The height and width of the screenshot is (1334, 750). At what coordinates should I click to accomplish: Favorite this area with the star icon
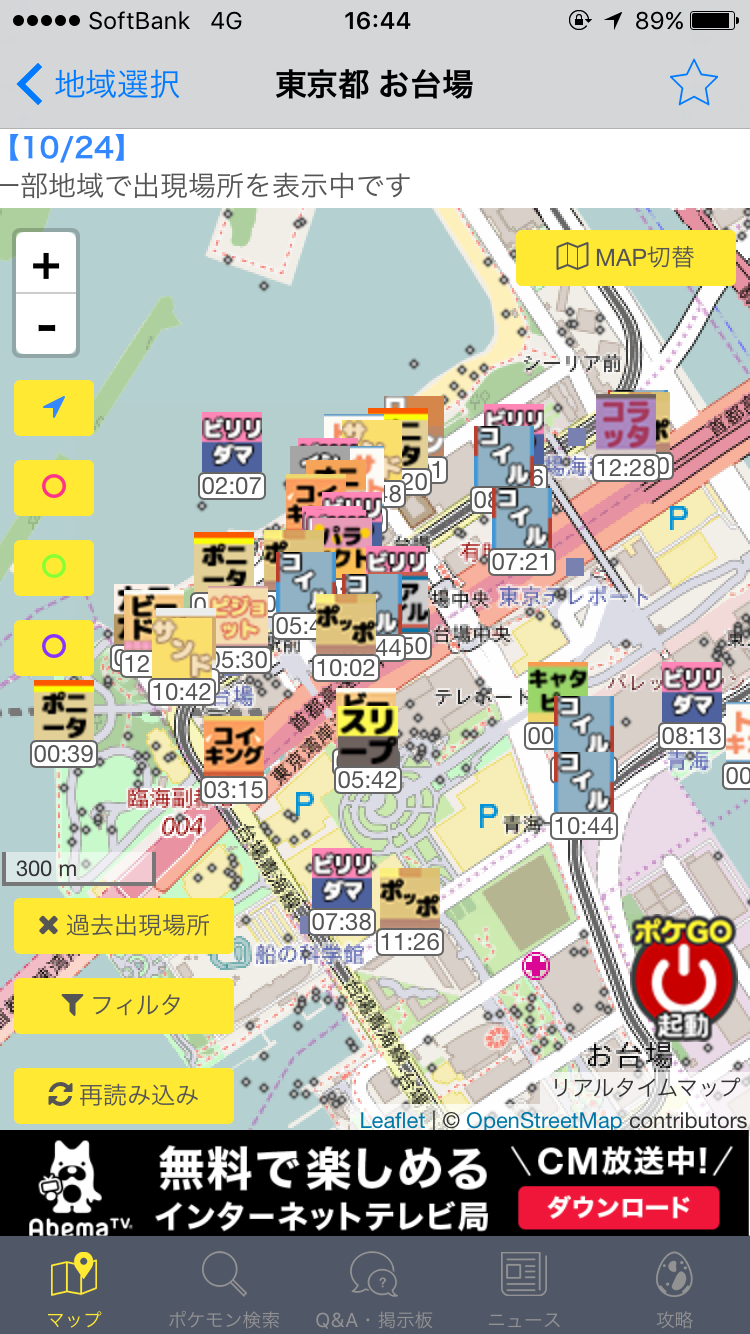point(694,85)
